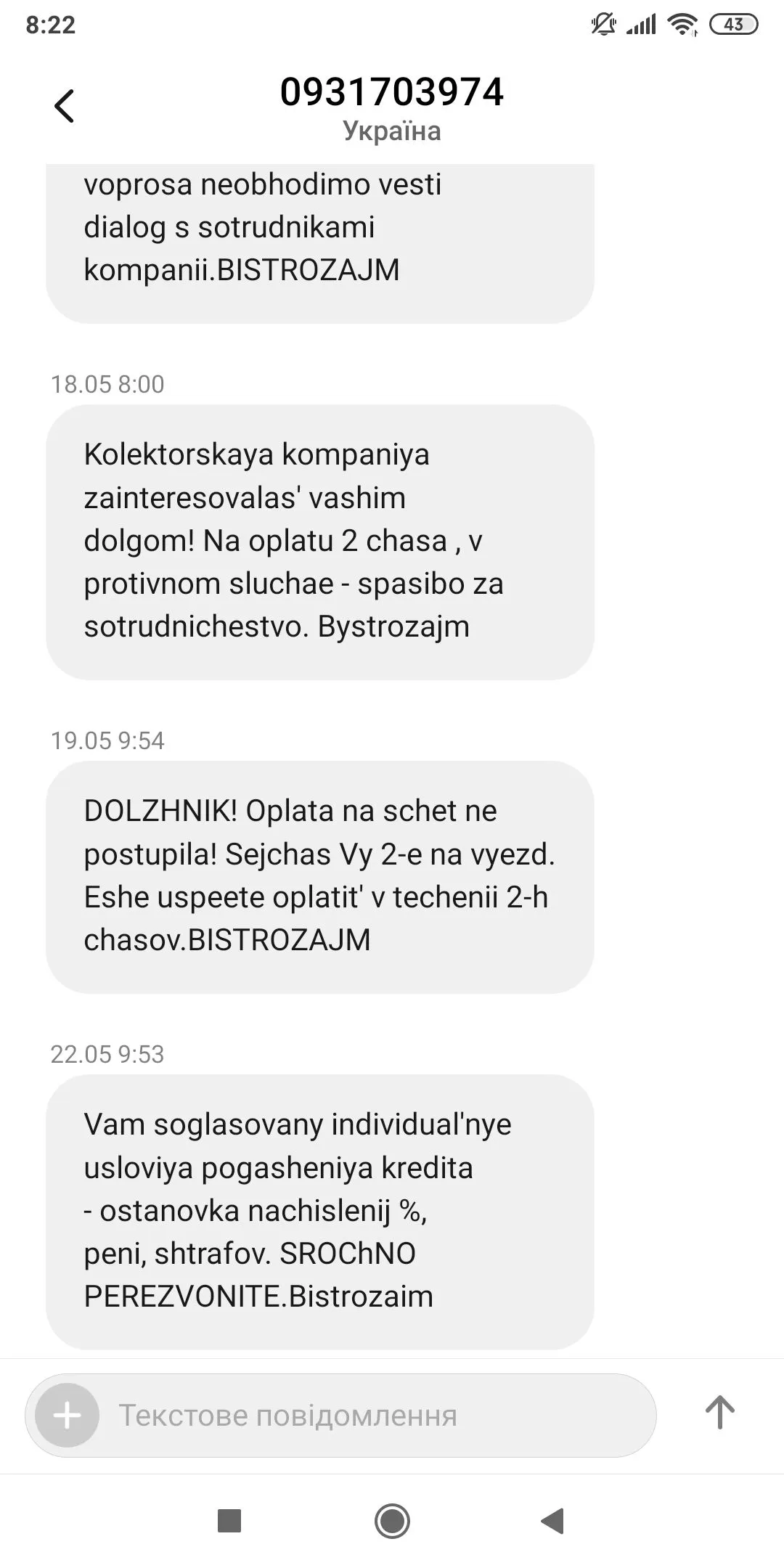This screenshot has width=784, height=1568.
Task: Tap the system back triangle button
Action: [553, 1521]
